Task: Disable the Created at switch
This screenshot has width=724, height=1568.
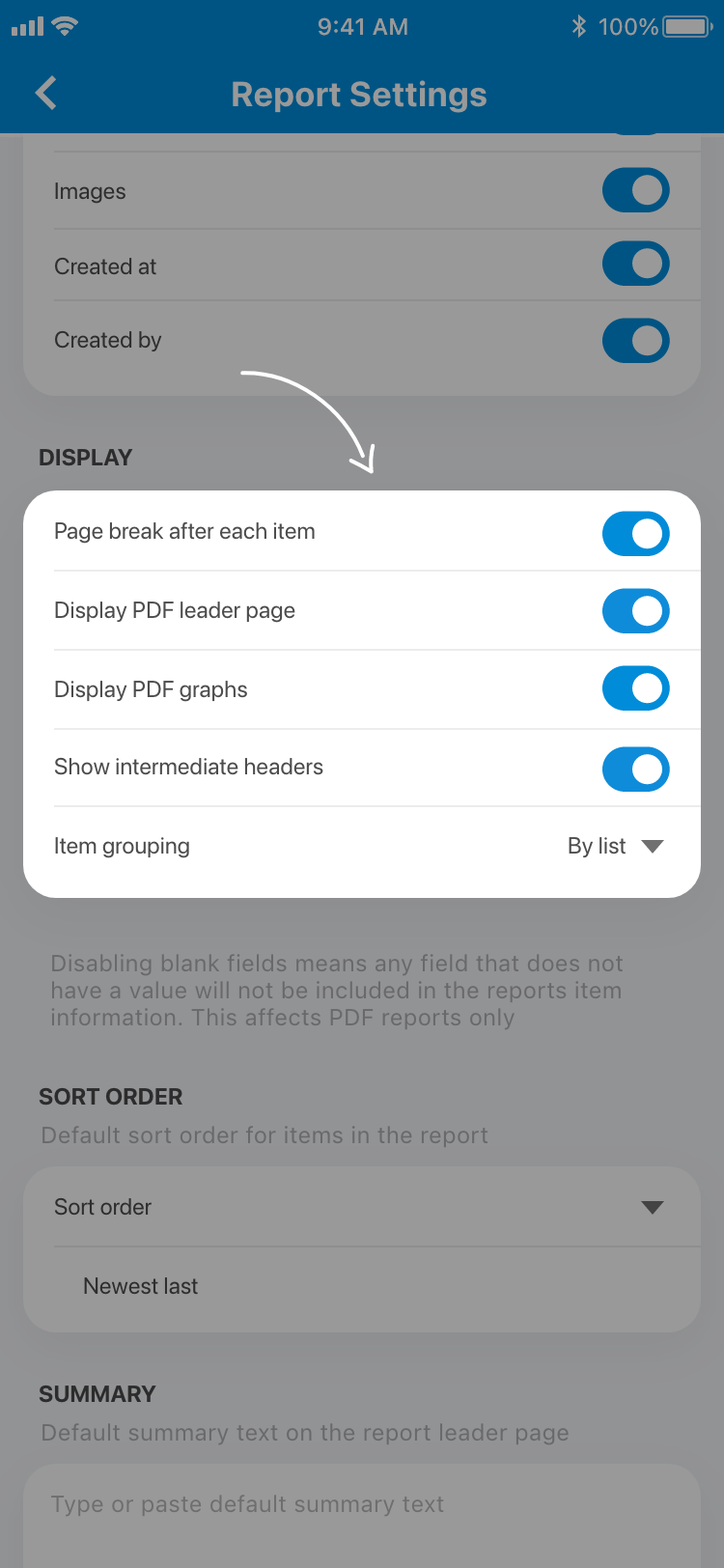Action: tap(635, 264)
